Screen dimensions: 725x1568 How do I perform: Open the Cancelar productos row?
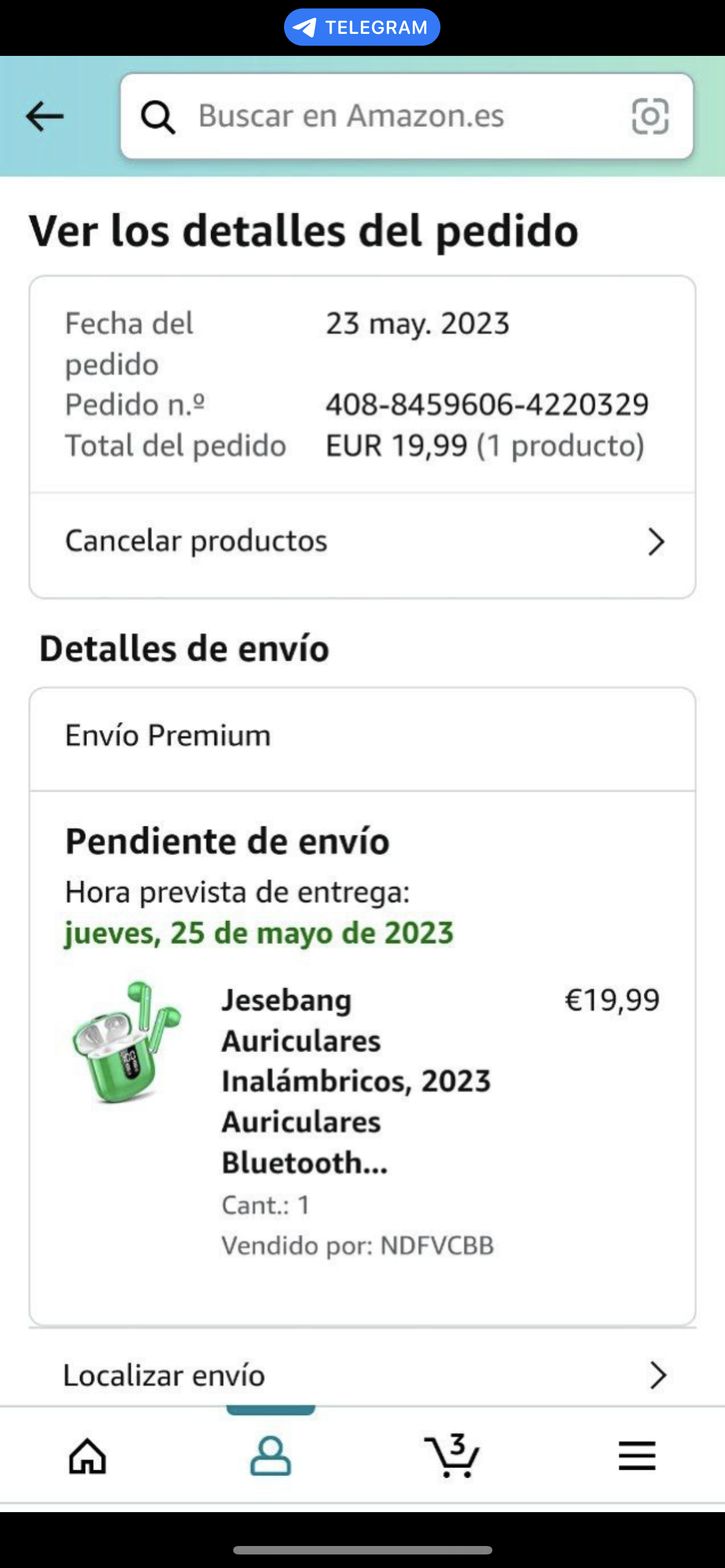(362, 541)
